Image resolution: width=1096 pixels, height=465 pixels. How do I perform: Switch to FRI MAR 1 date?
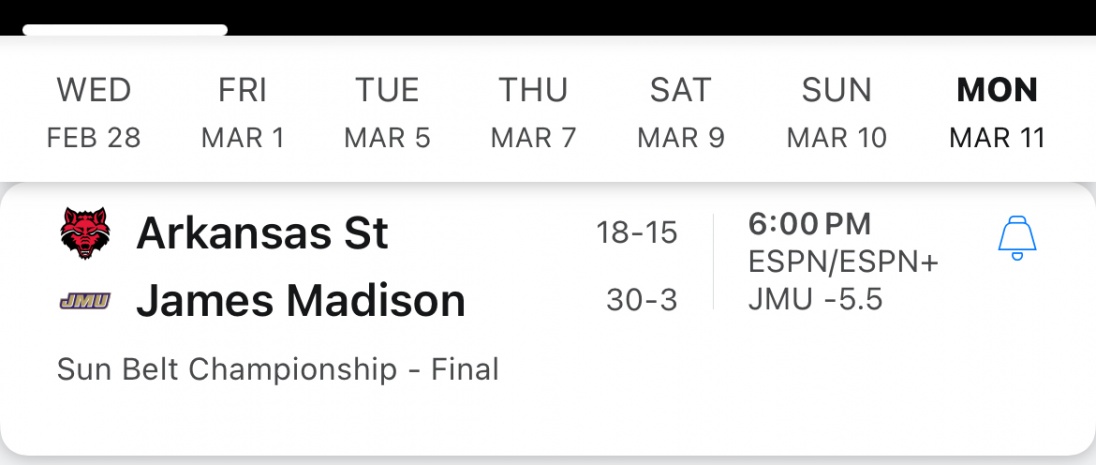pyautogui.click(x=243, y=113)
